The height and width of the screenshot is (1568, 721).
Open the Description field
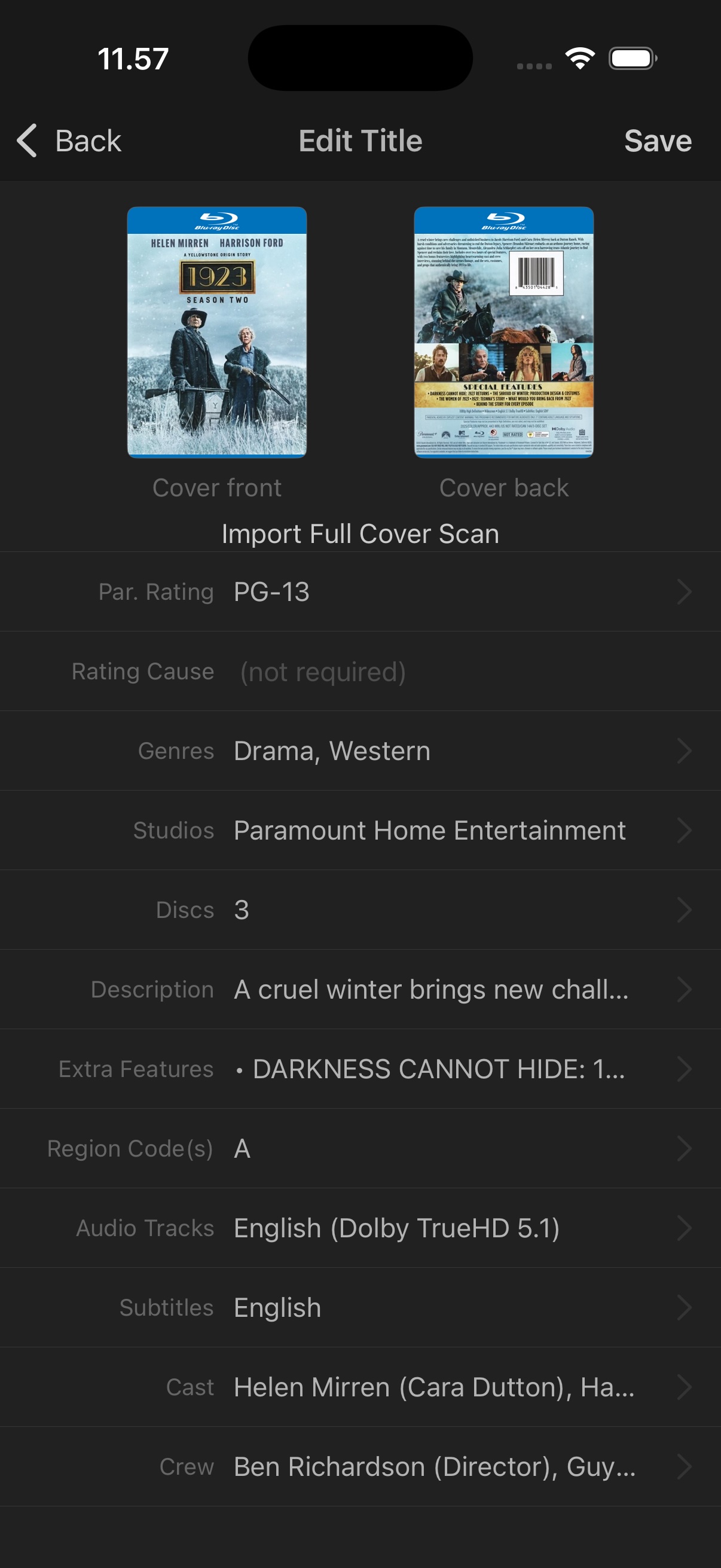(x=360, y=989)
